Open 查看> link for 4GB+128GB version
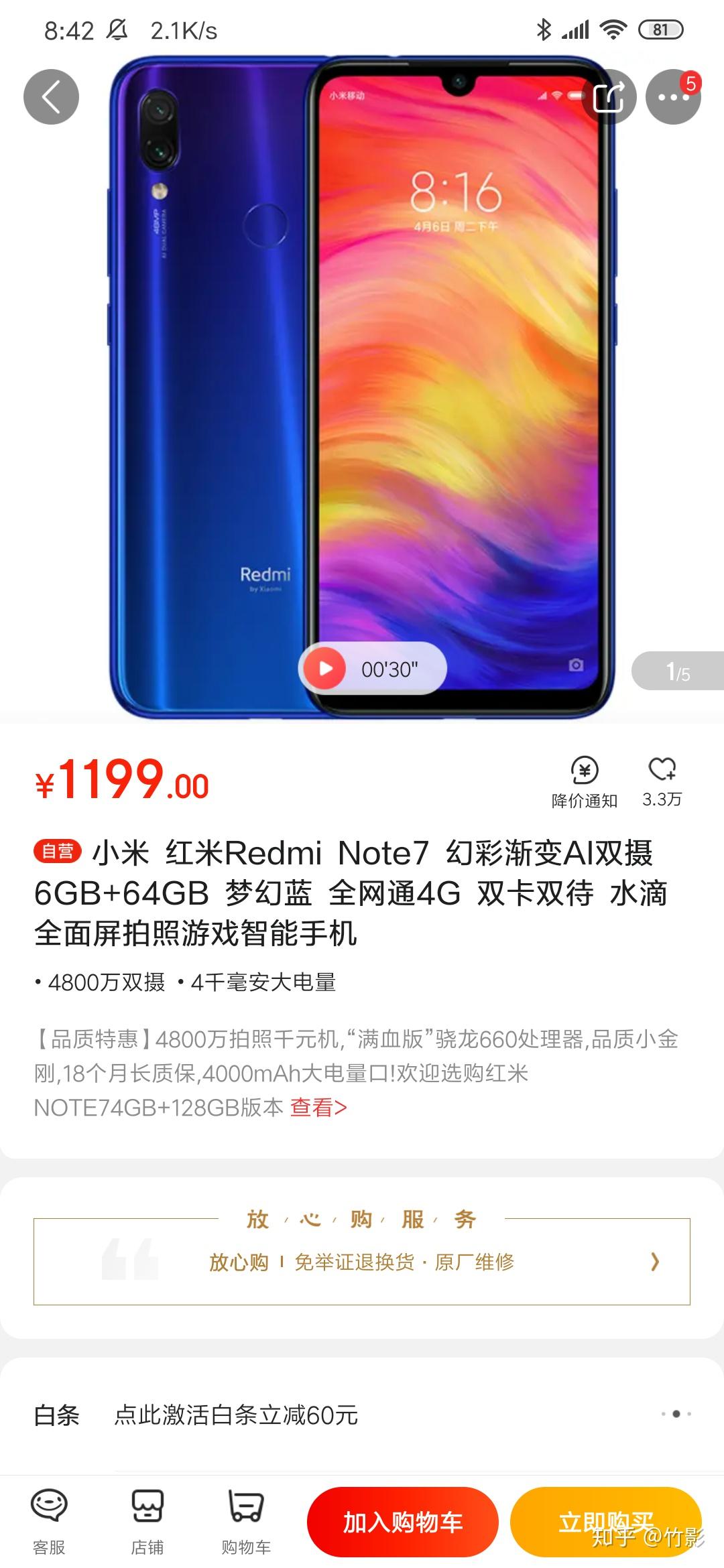The height and width of the screenshot is (1568, 724). [318, 1108]
